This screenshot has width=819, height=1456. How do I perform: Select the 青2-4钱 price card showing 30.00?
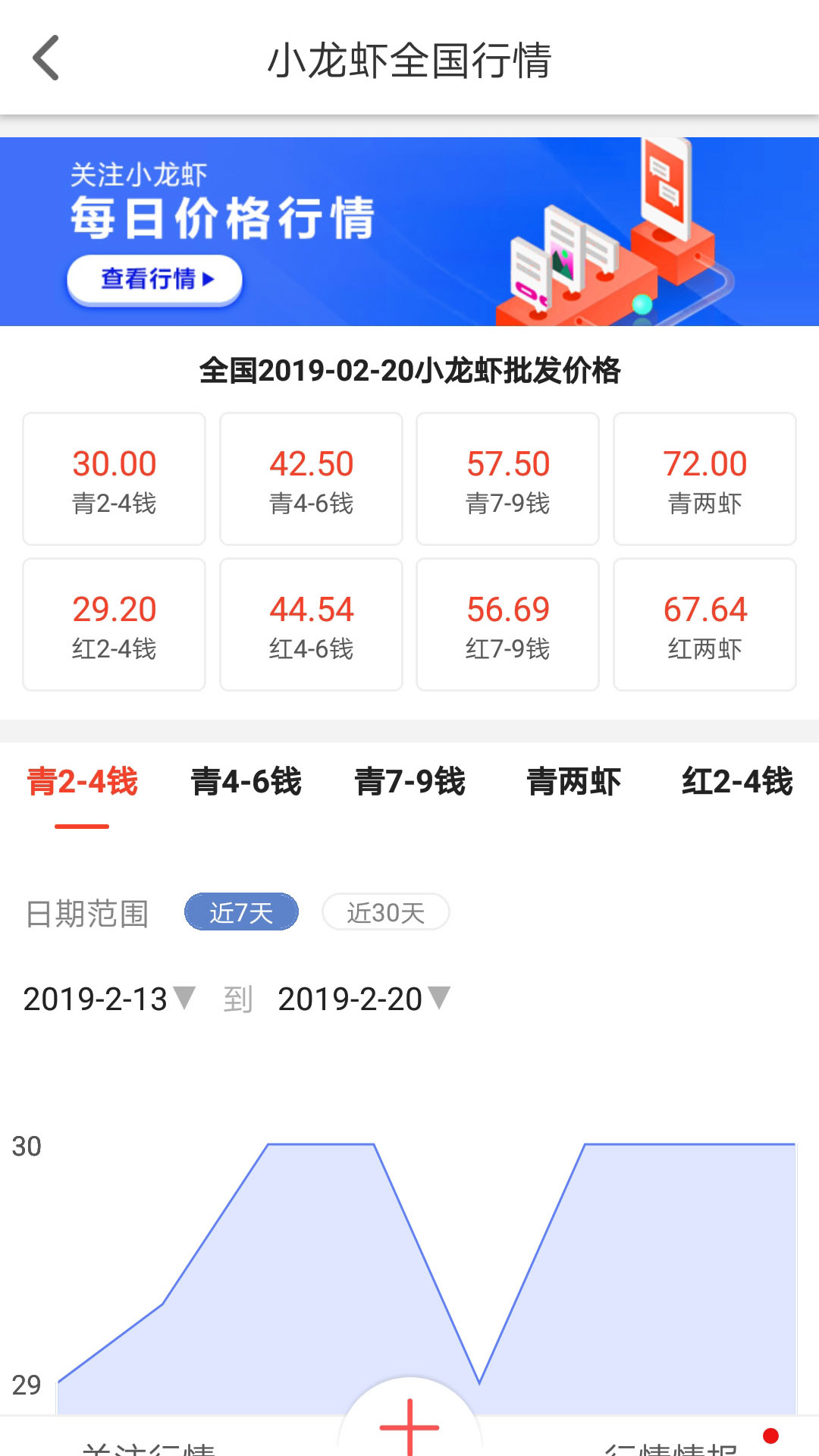[x=113, y=478]
